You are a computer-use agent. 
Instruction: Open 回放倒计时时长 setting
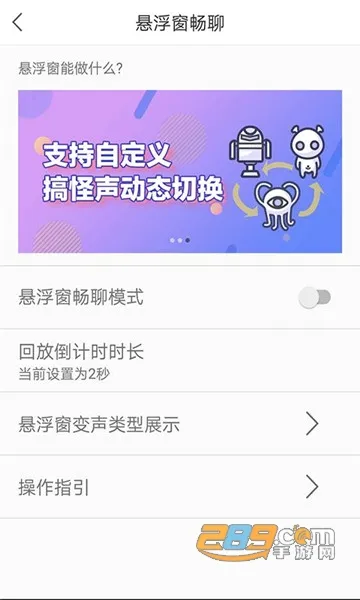point(180,360)
